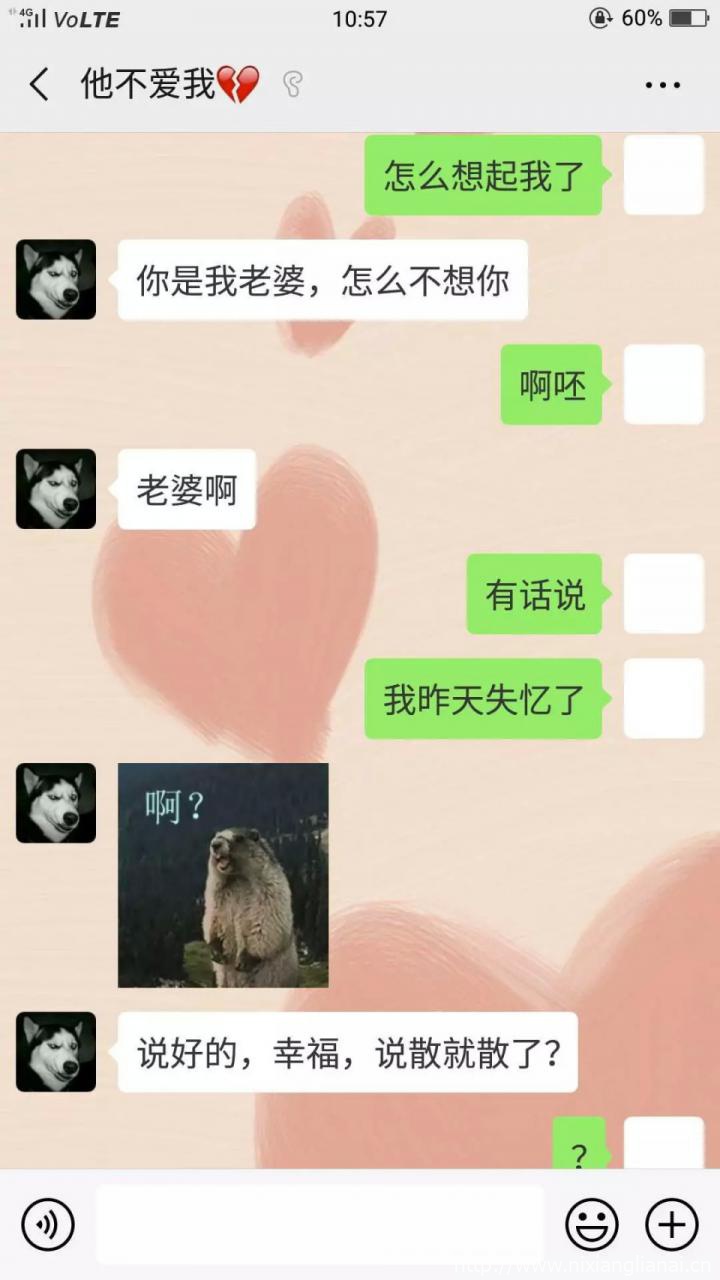
Task: View the groundhog 啊? meme image
Action: tap(223, 875)
